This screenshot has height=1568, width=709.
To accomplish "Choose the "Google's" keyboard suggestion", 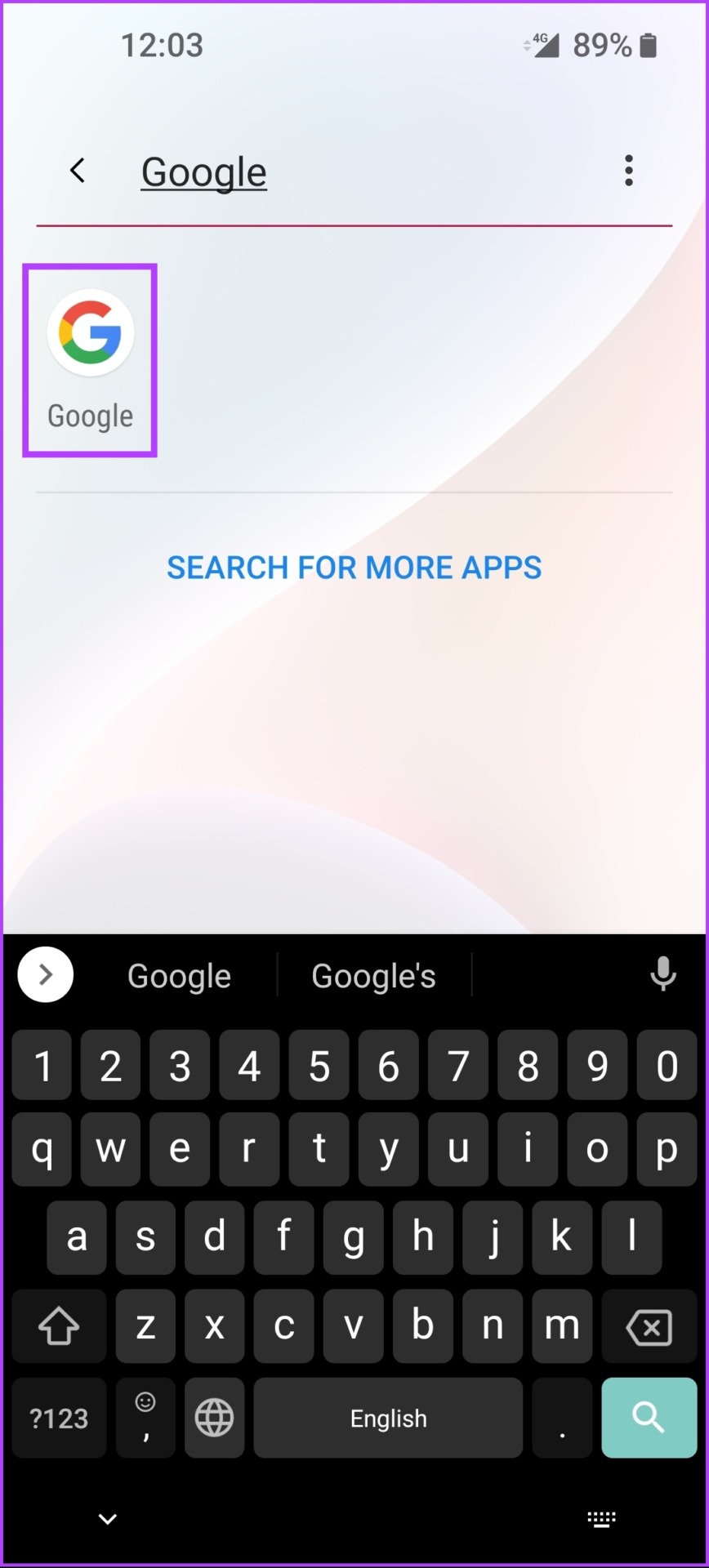I will 373,976.
